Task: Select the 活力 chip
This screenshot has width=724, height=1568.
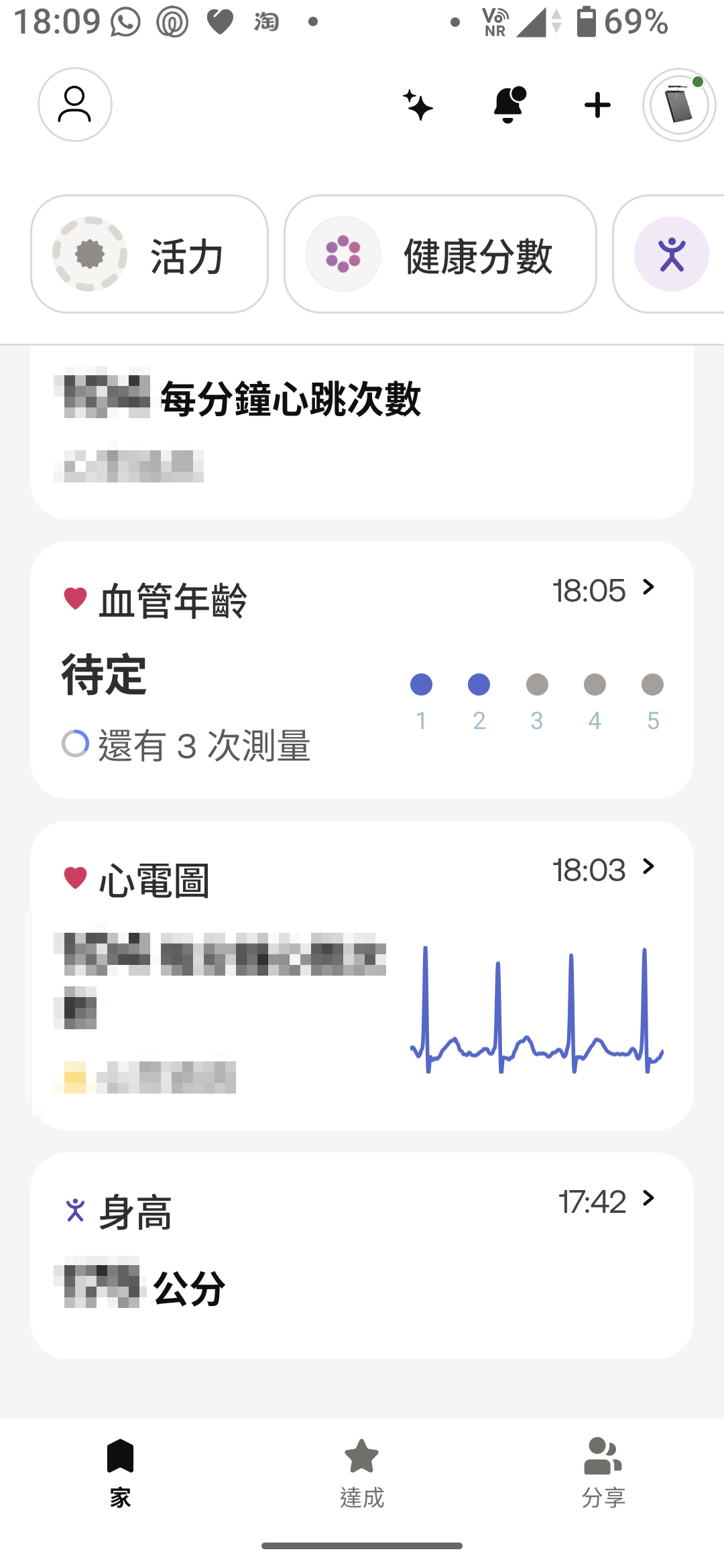Action: 149,254
